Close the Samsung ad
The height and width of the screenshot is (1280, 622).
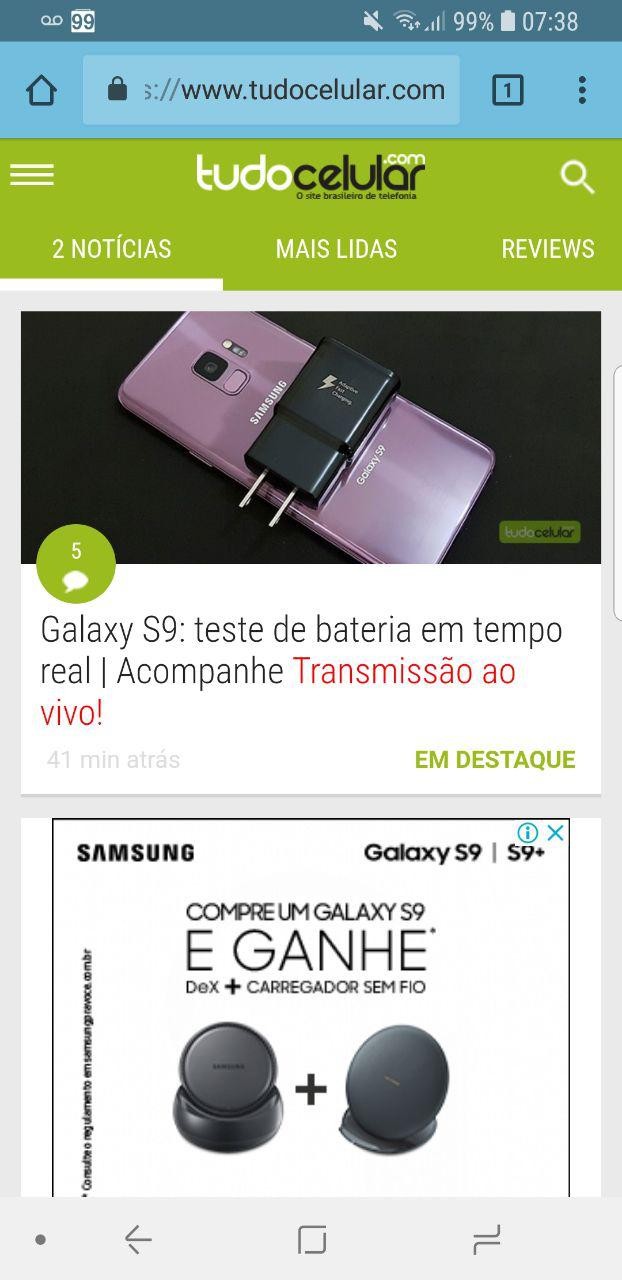556,833
